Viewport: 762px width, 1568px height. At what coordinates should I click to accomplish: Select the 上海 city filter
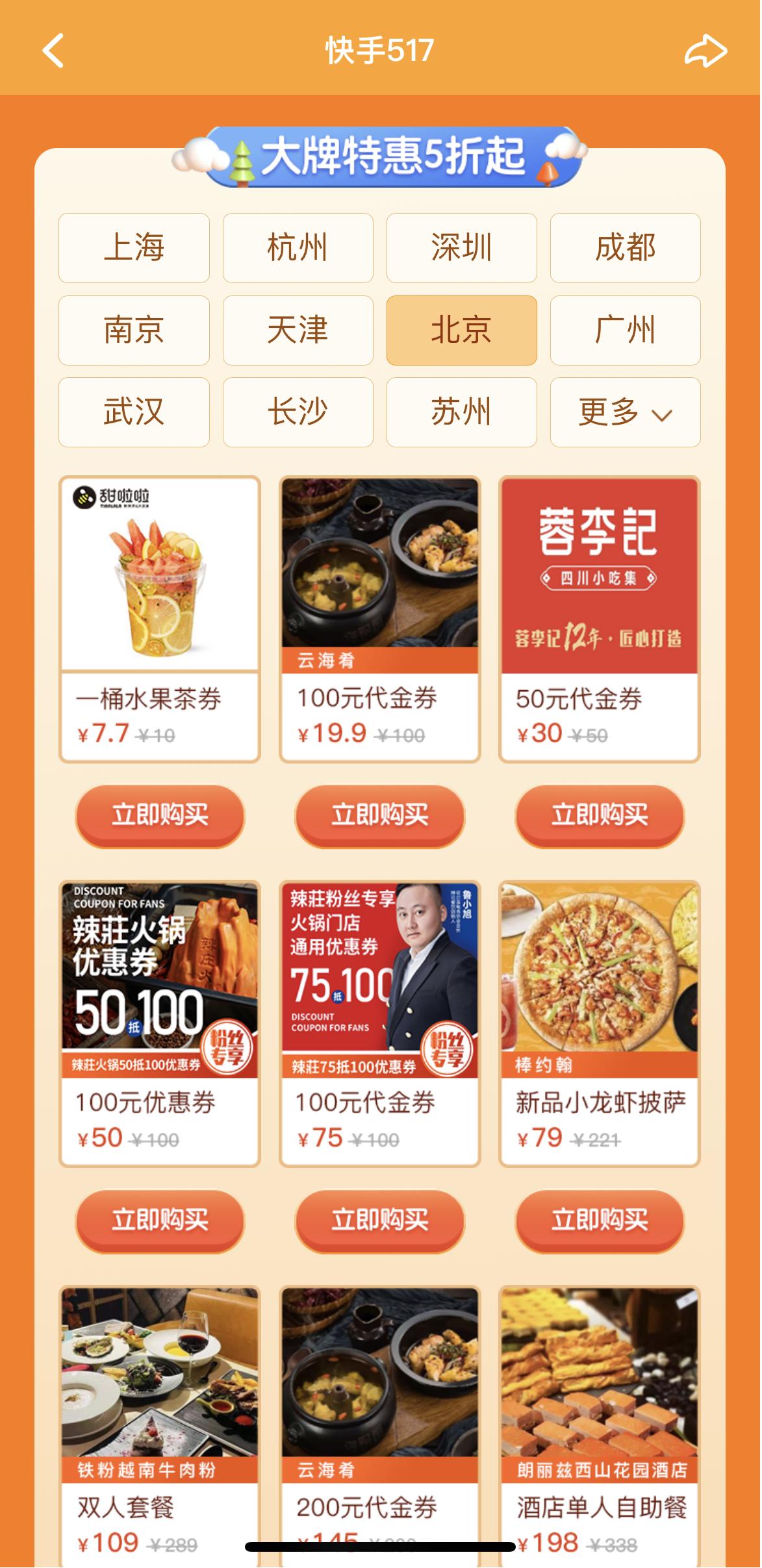(134, 248)
